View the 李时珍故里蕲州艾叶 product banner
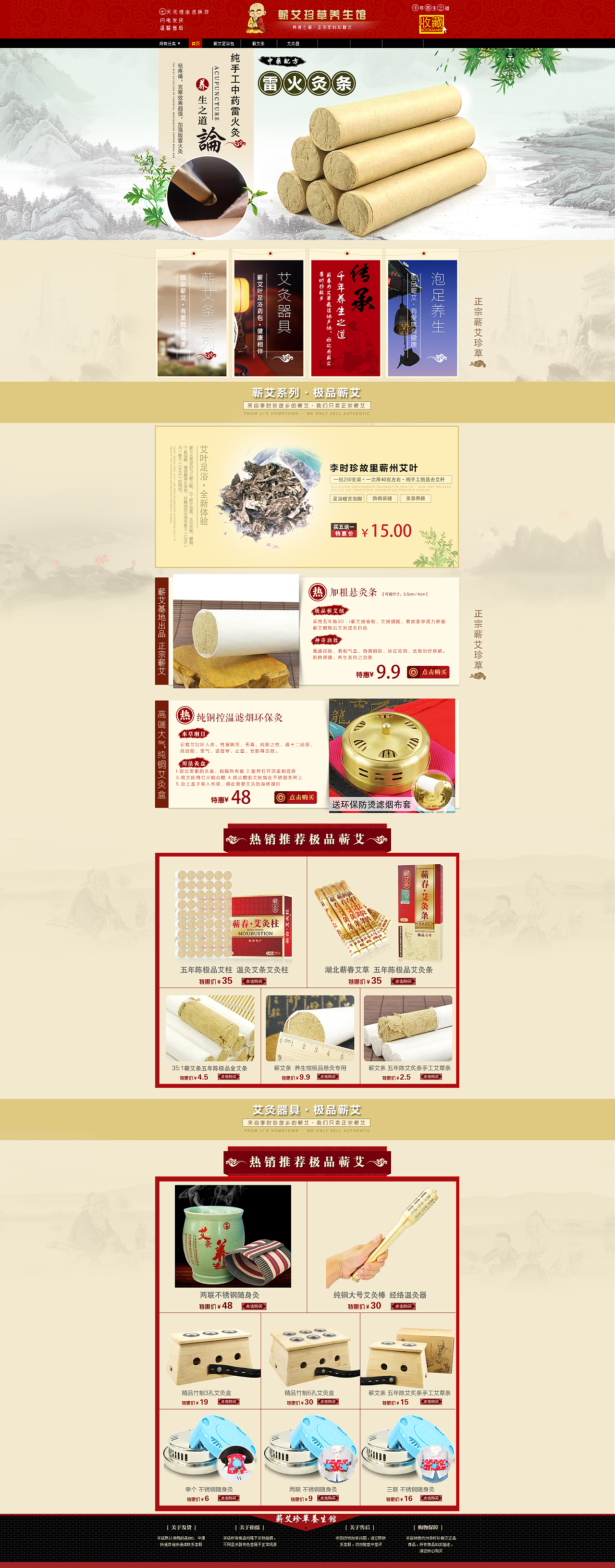 307,497
